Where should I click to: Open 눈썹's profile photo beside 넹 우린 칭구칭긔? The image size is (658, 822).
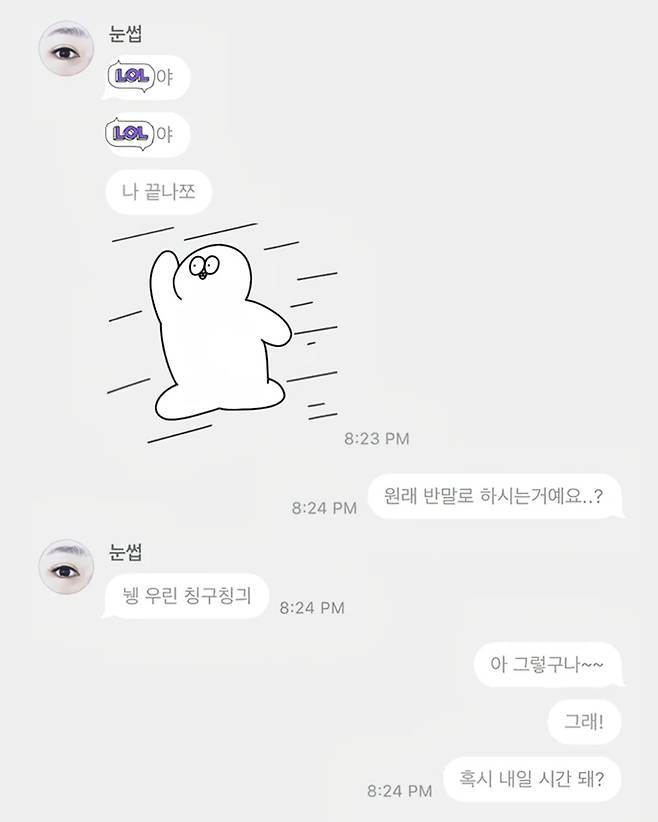click(67, 567)
